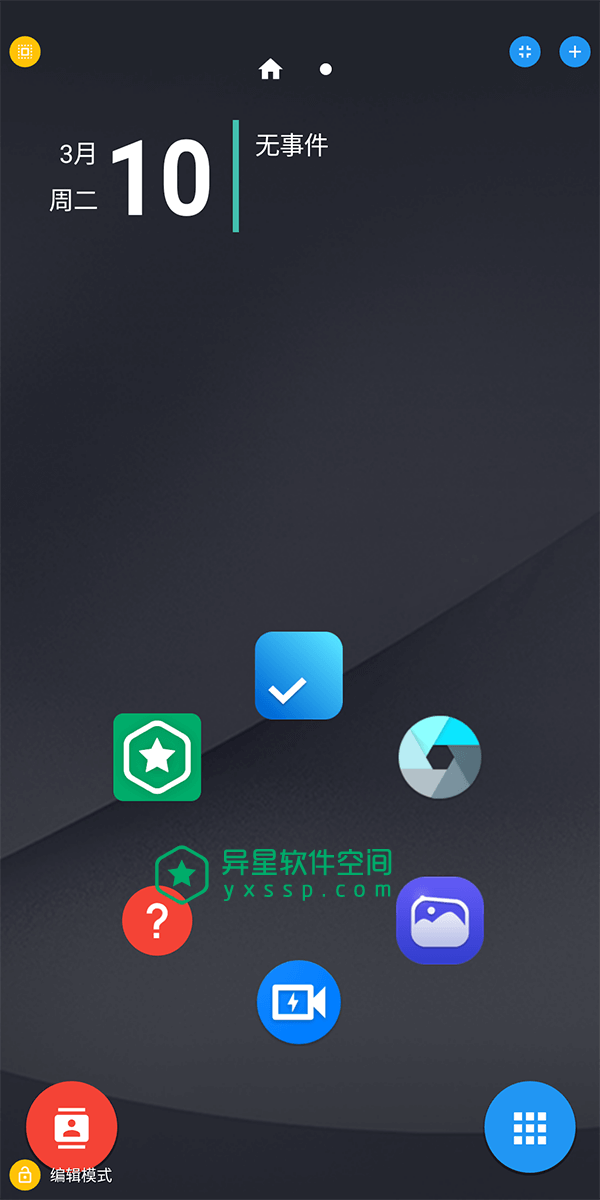
Task: Open the app drawer grid button
Action: pos(530,1127)
